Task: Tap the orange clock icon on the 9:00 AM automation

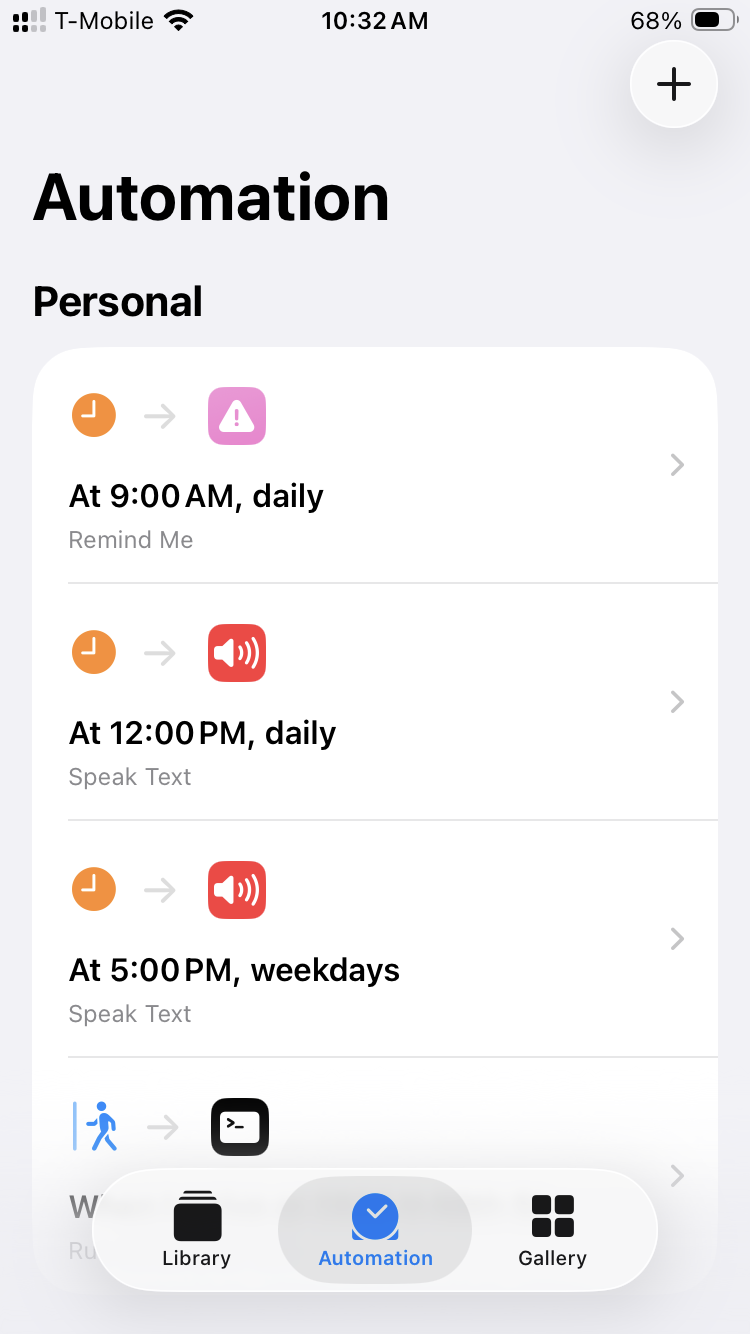Action: coord(93,415)
